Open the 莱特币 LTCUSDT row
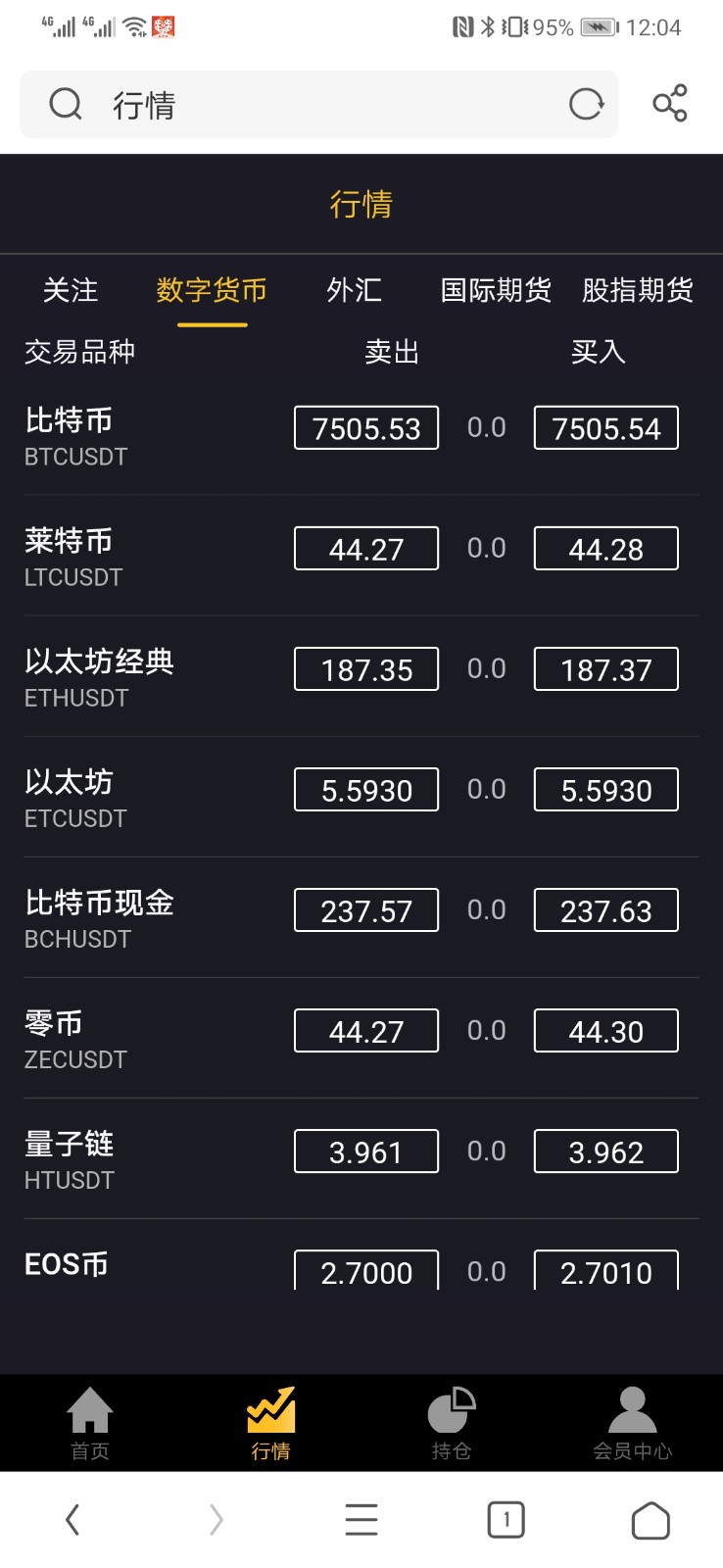This screenshot has height=1568, width=723. [x=361, y=556]
